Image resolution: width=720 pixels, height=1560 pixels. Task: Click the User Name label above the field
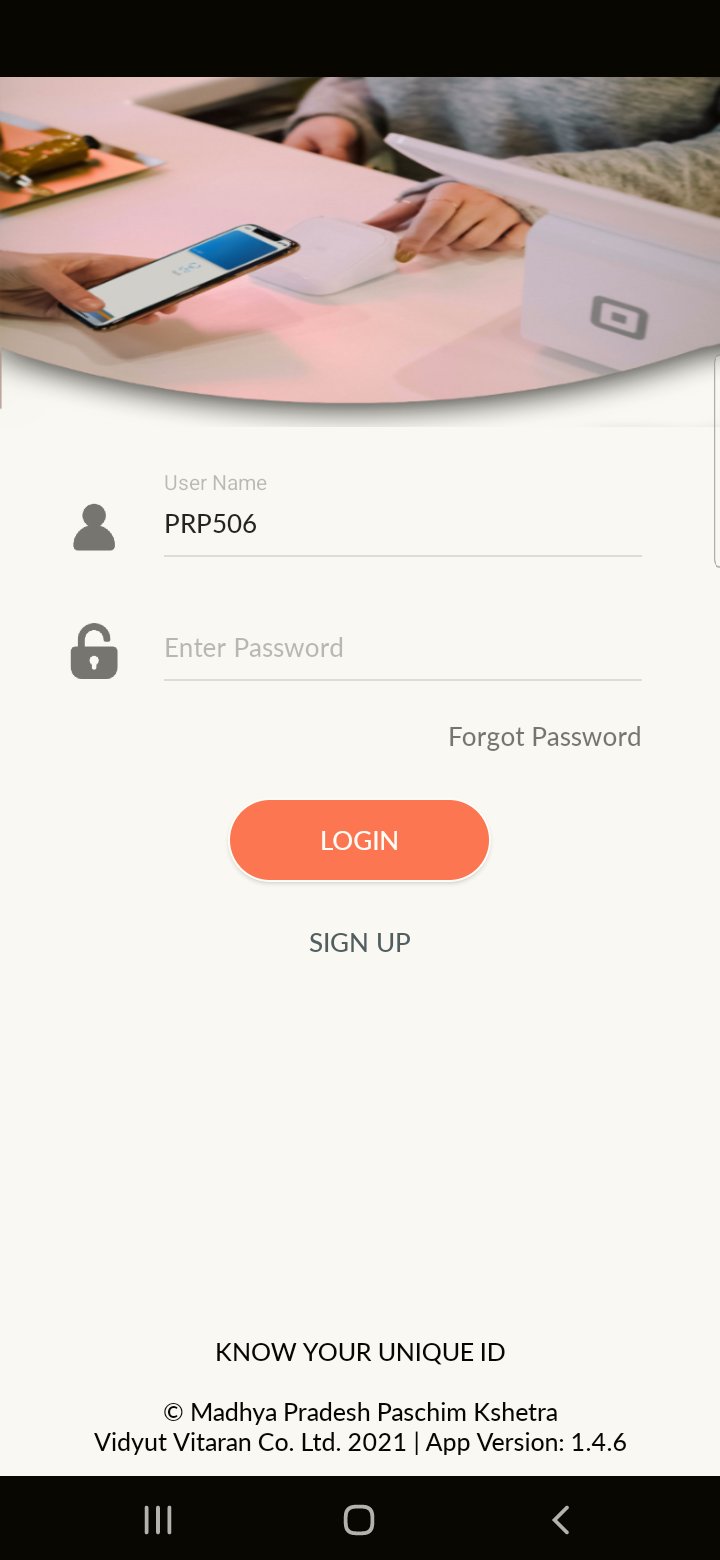click(215, 482)
